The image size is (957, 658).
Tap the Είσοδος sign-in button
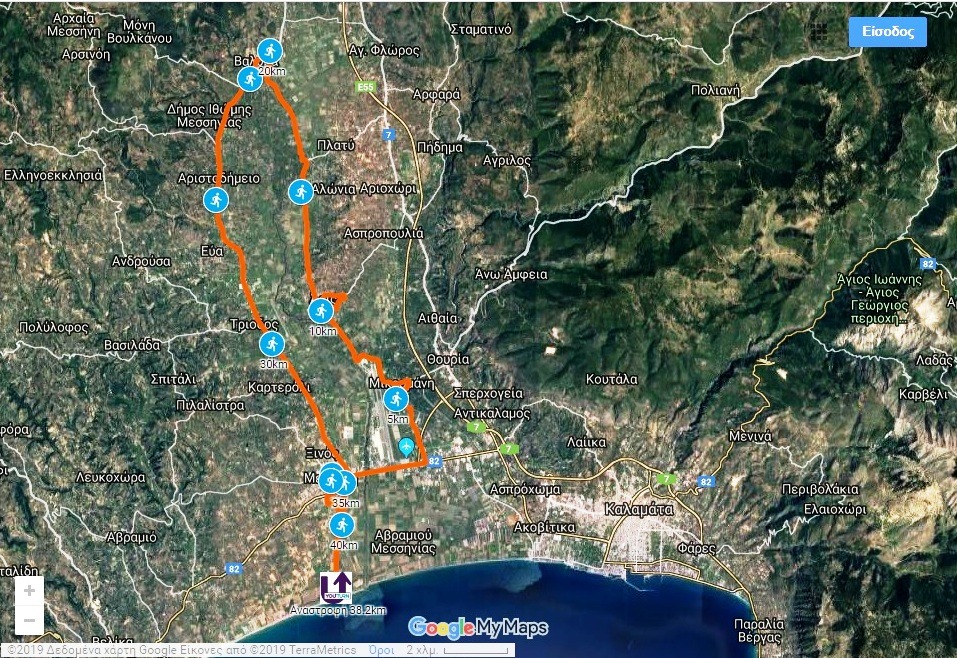(887, 31)
